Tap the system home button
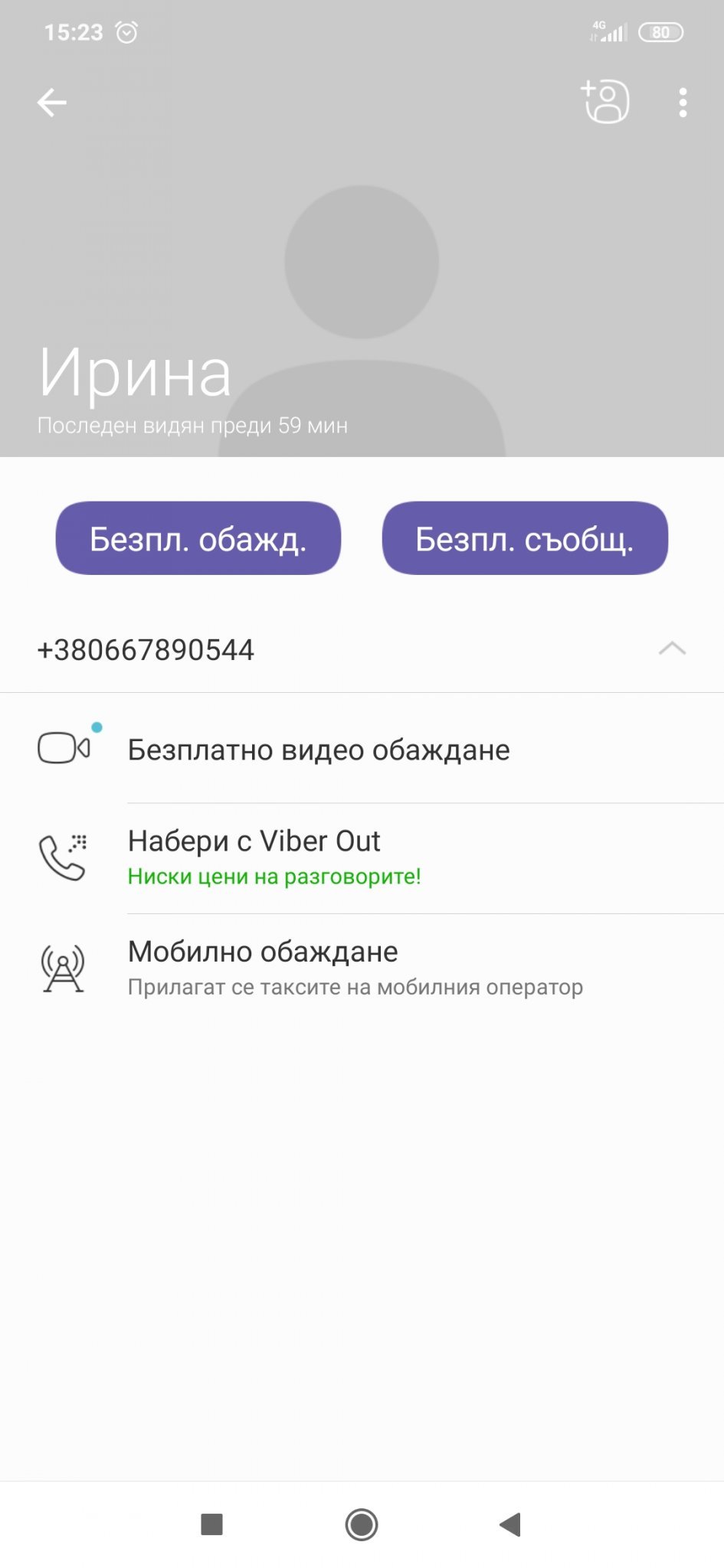724x1568 pixels. [362, 1524]
